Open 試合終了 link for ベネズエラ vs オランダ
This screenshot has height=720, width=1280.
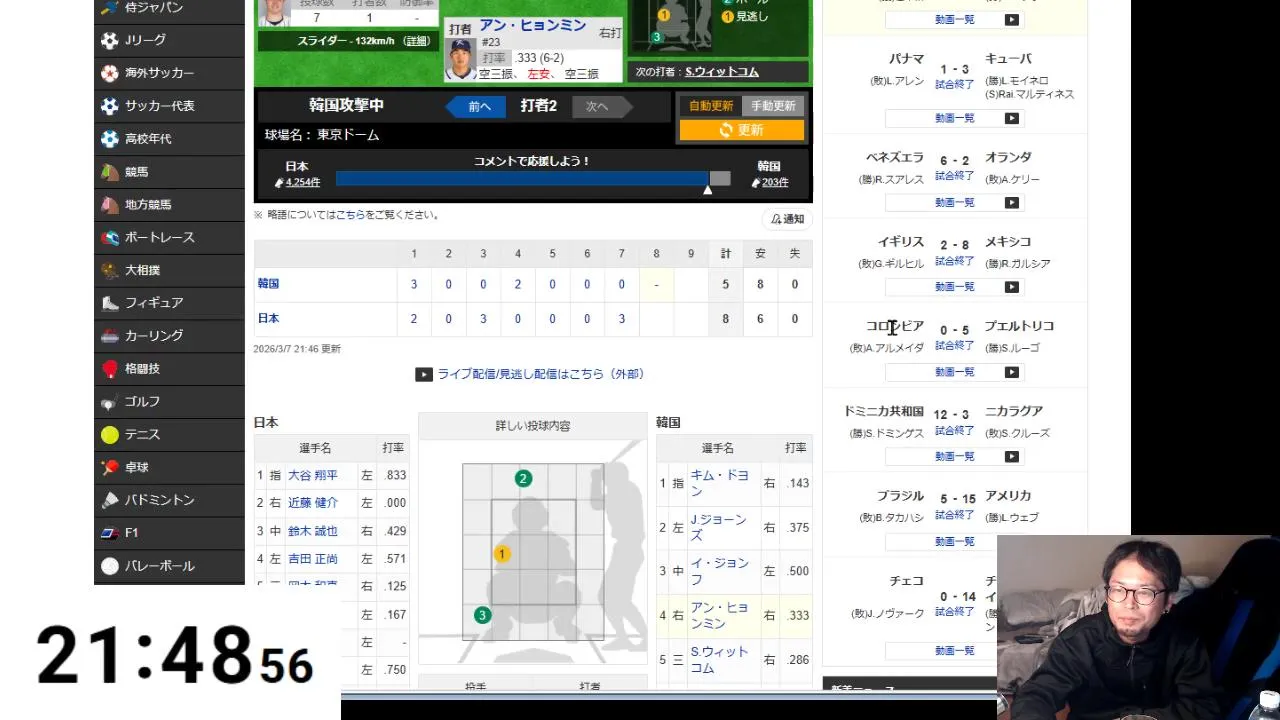pos(954,176)
